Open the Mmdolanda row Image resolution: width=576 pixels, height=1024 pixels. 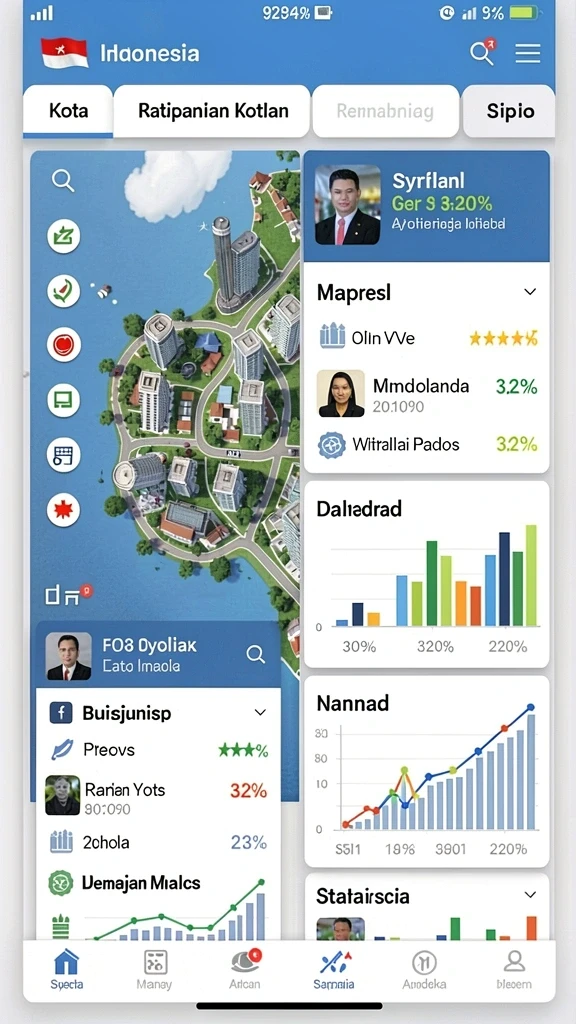426,394
